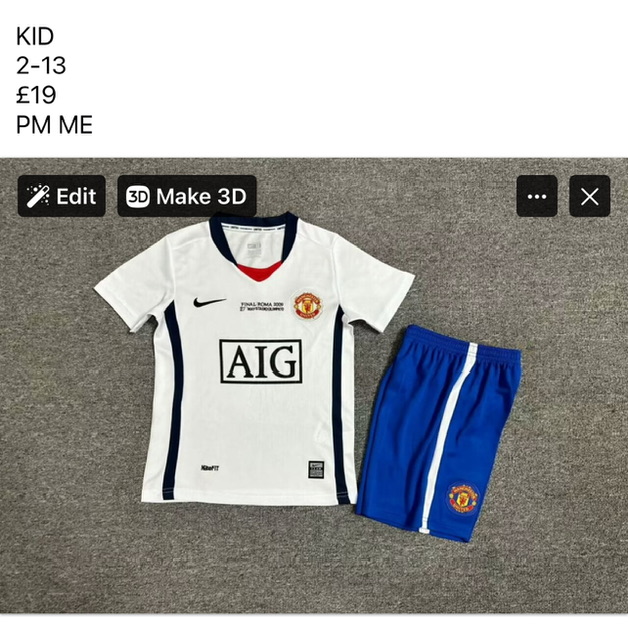Select the Make 3D option
The image size is (628, 640).
187,196
